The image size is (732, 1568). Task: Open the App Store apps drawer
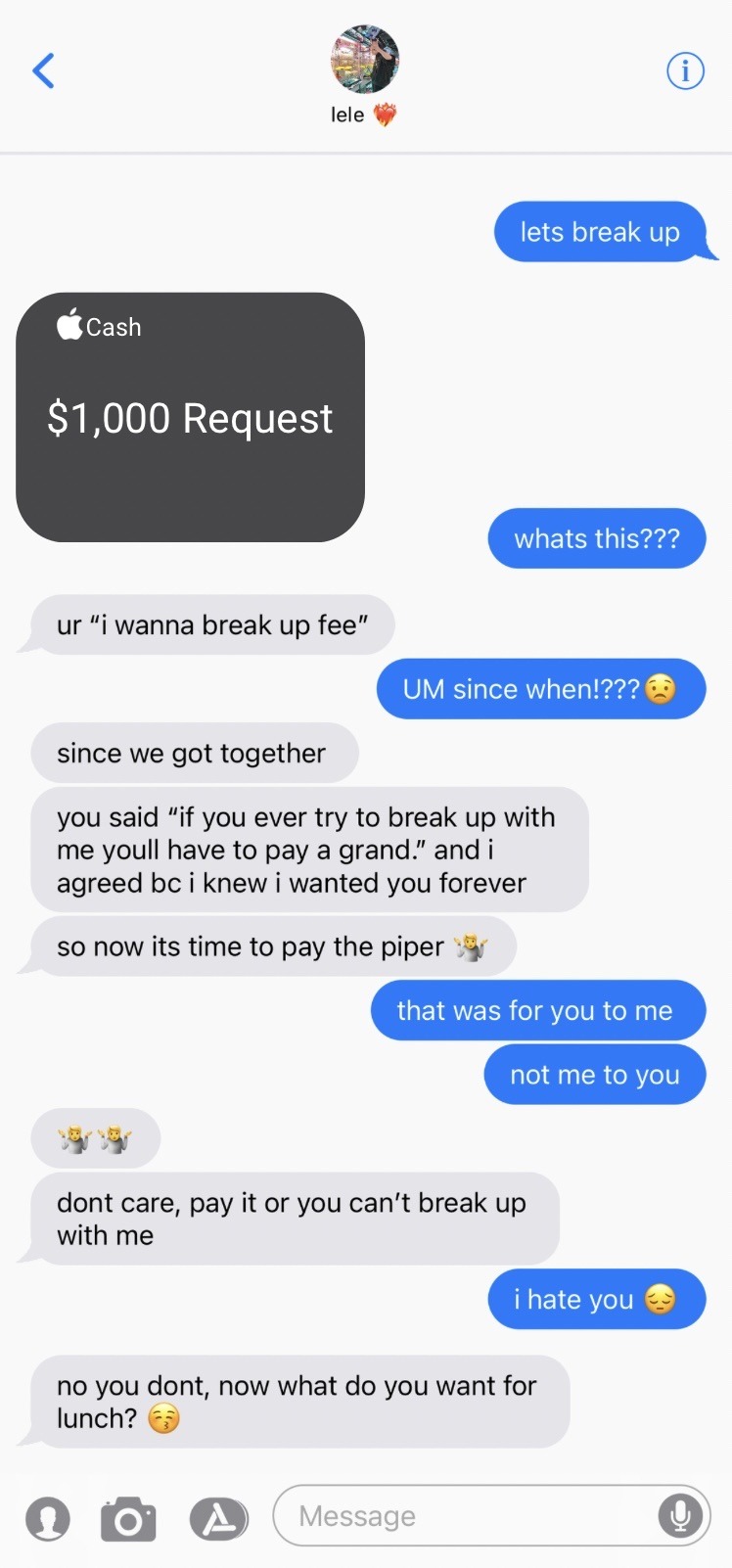(217, 1518)
